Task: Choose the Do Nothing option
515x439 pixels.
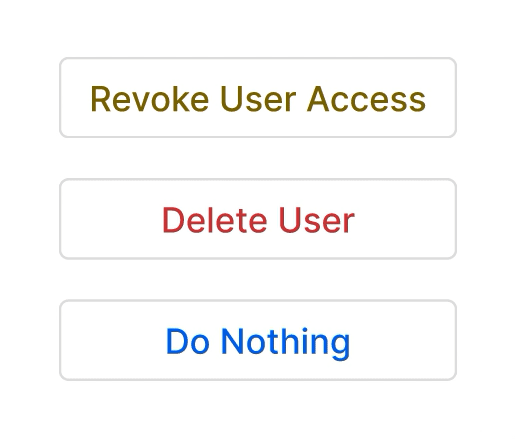Action: (x=258, y=340)
